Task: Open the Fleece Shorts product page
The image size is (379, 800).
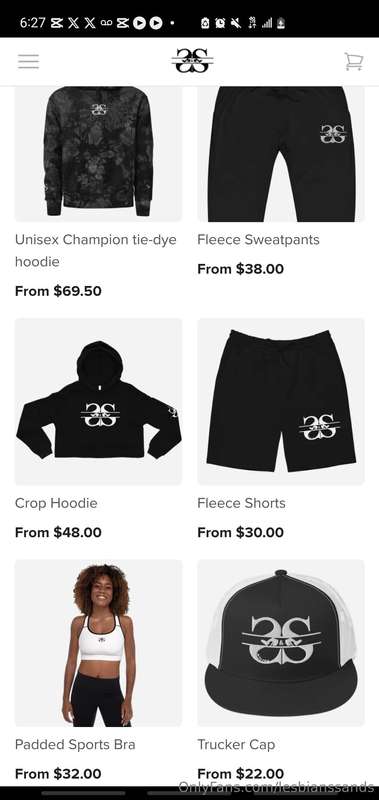Action: [281, 402]
